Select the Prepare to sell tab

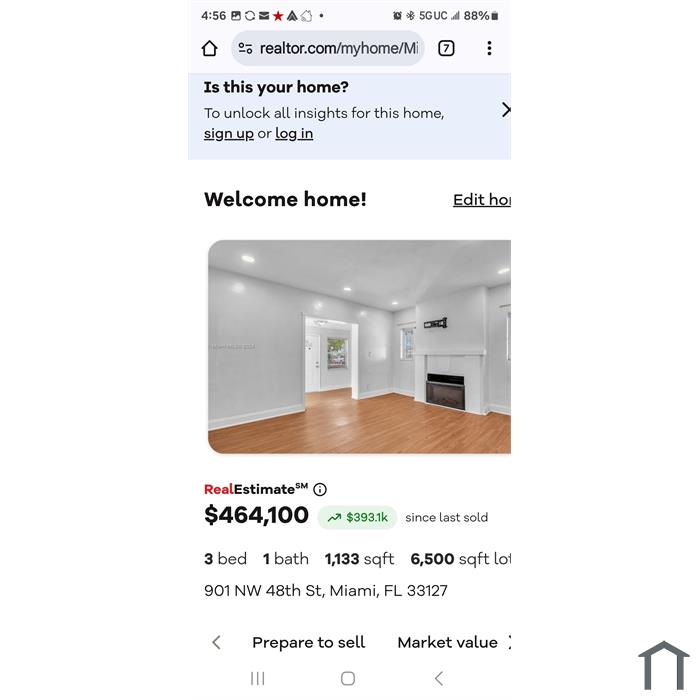(x=308, y=642)
